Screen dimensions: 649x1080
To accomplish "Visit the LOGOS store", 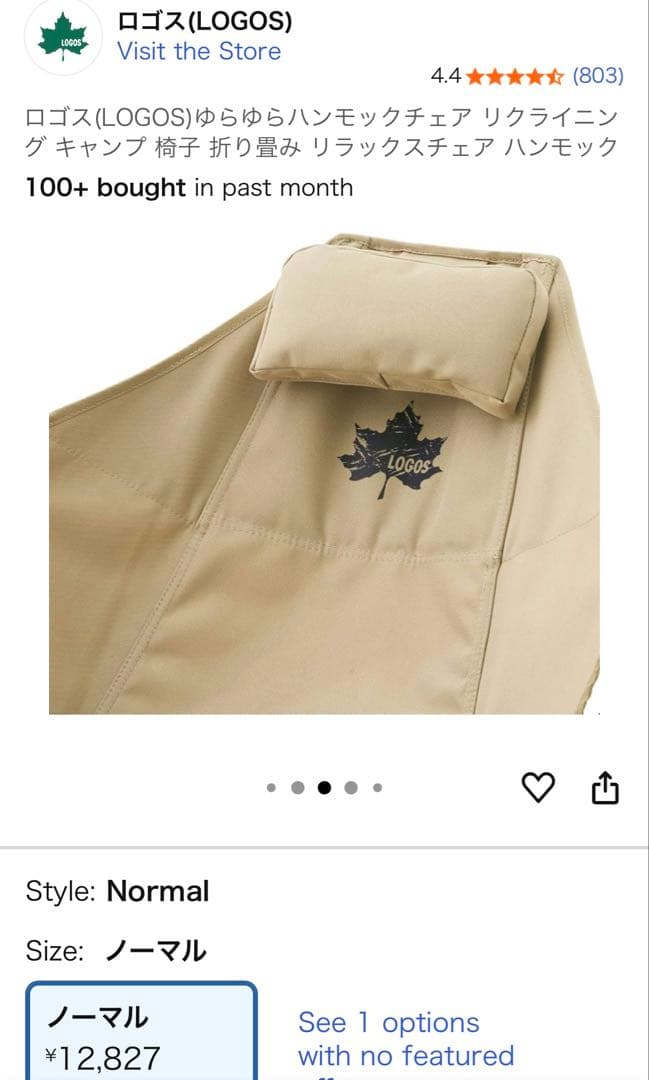I will [199, 51].
